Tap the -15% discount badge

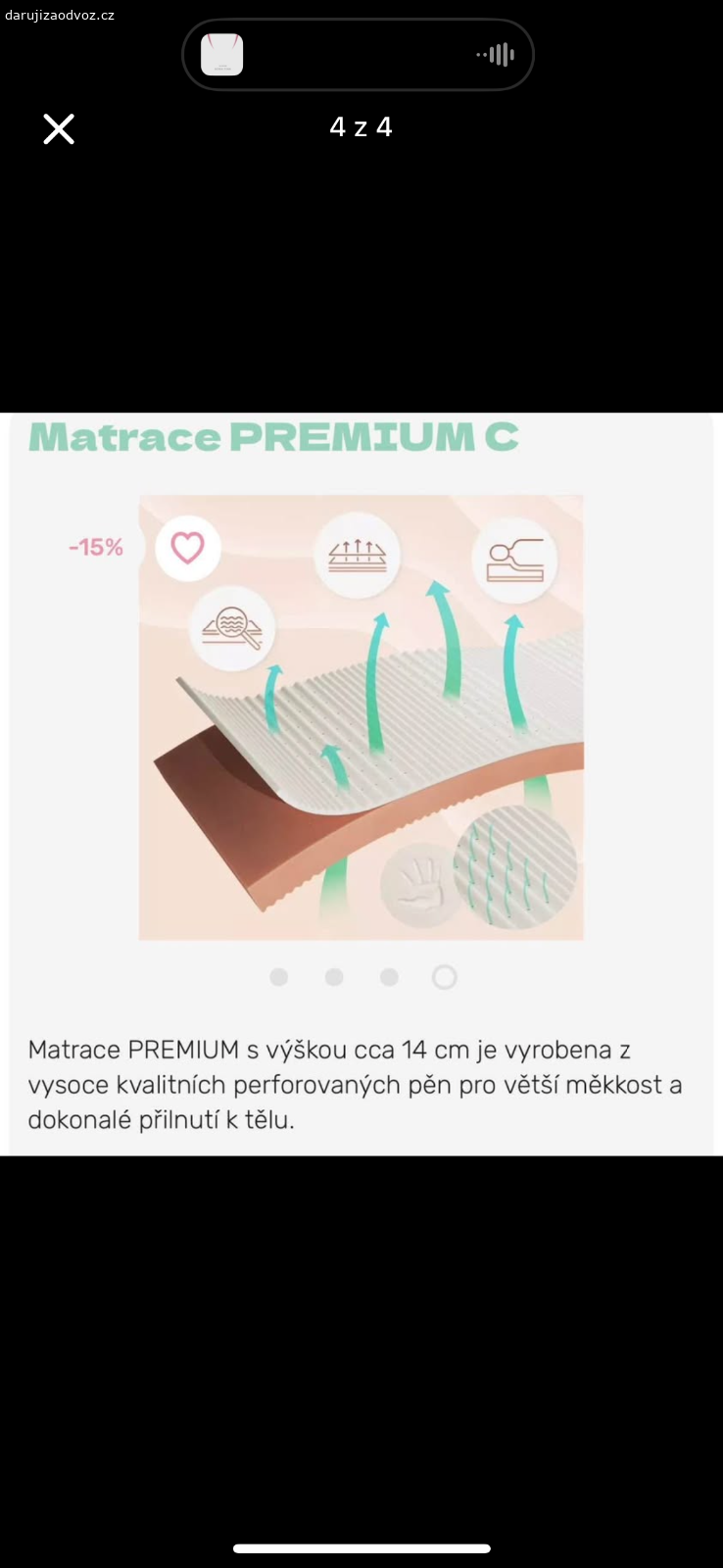(95, 547)
